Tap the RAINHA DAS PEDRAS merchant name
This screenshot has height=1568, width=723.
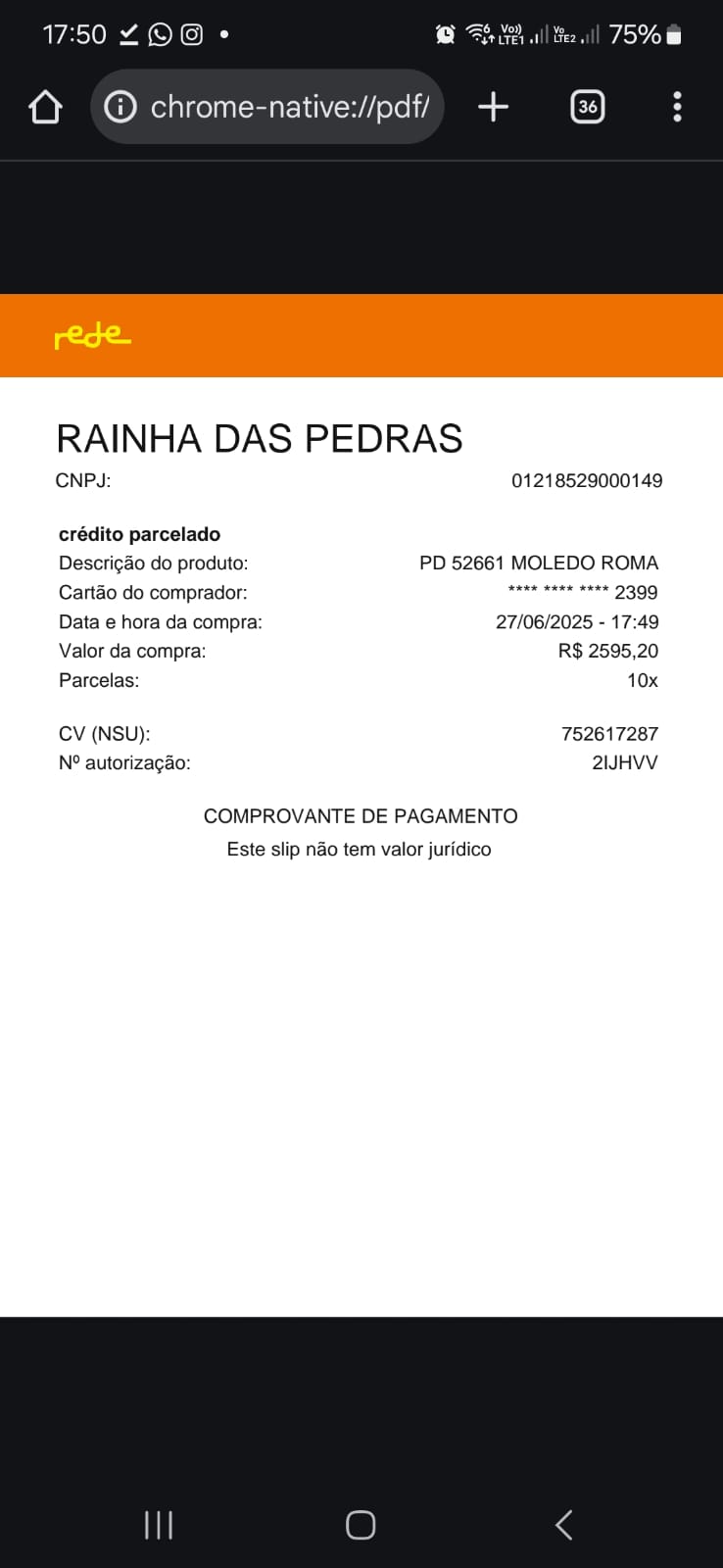(261, 438)
